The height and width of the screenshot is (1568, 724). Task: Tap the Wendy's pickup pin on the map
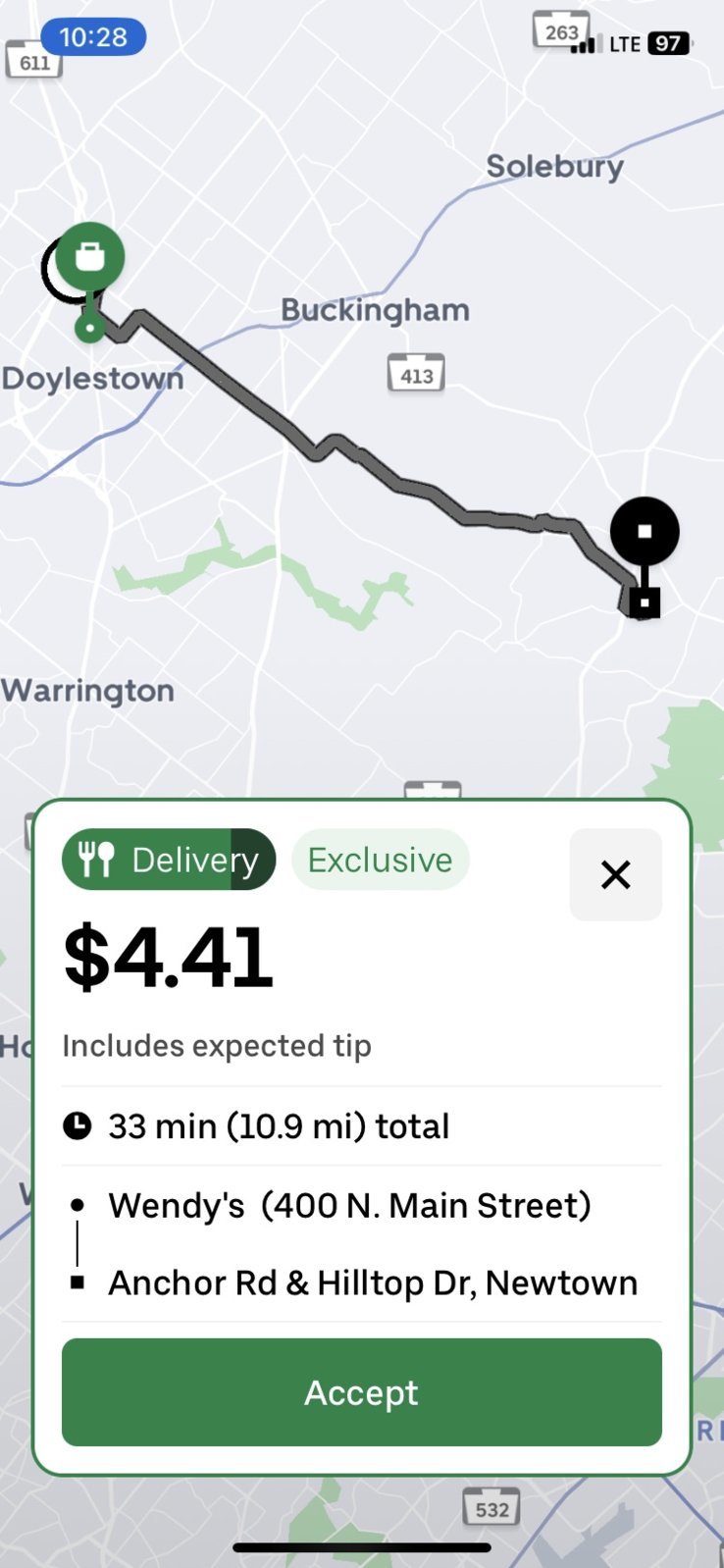(x=89, y=258)
